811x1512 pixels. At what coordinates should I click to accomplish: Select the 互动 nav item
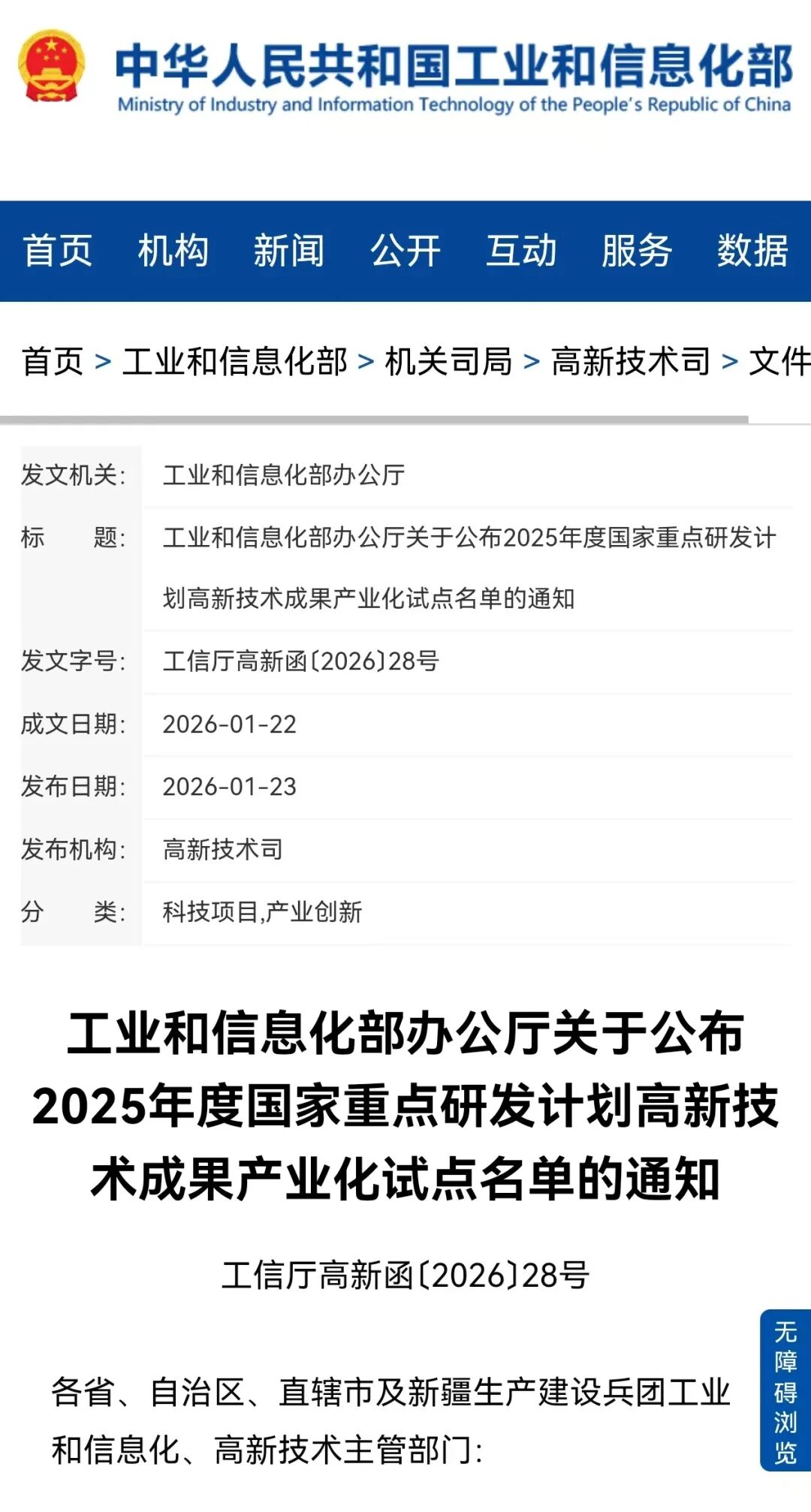521,251
